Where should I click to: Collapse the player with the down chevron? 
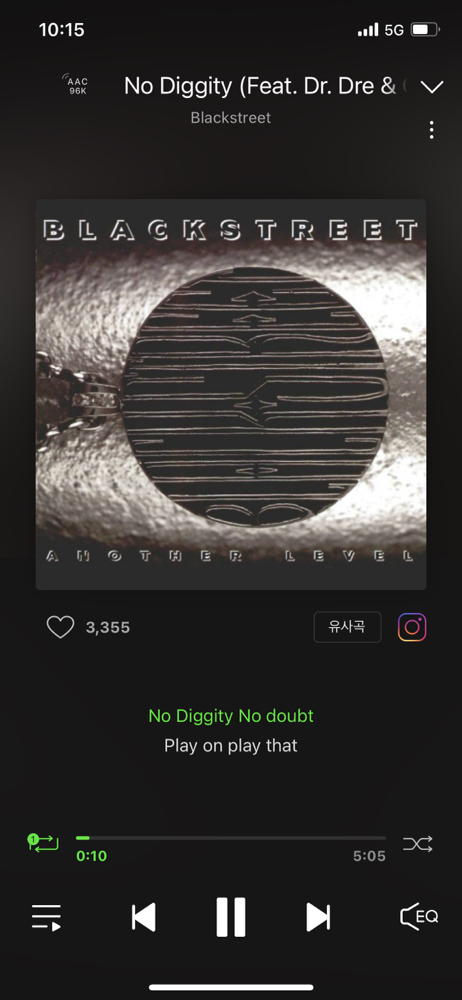pyautogui.click(x=432, y=87)
